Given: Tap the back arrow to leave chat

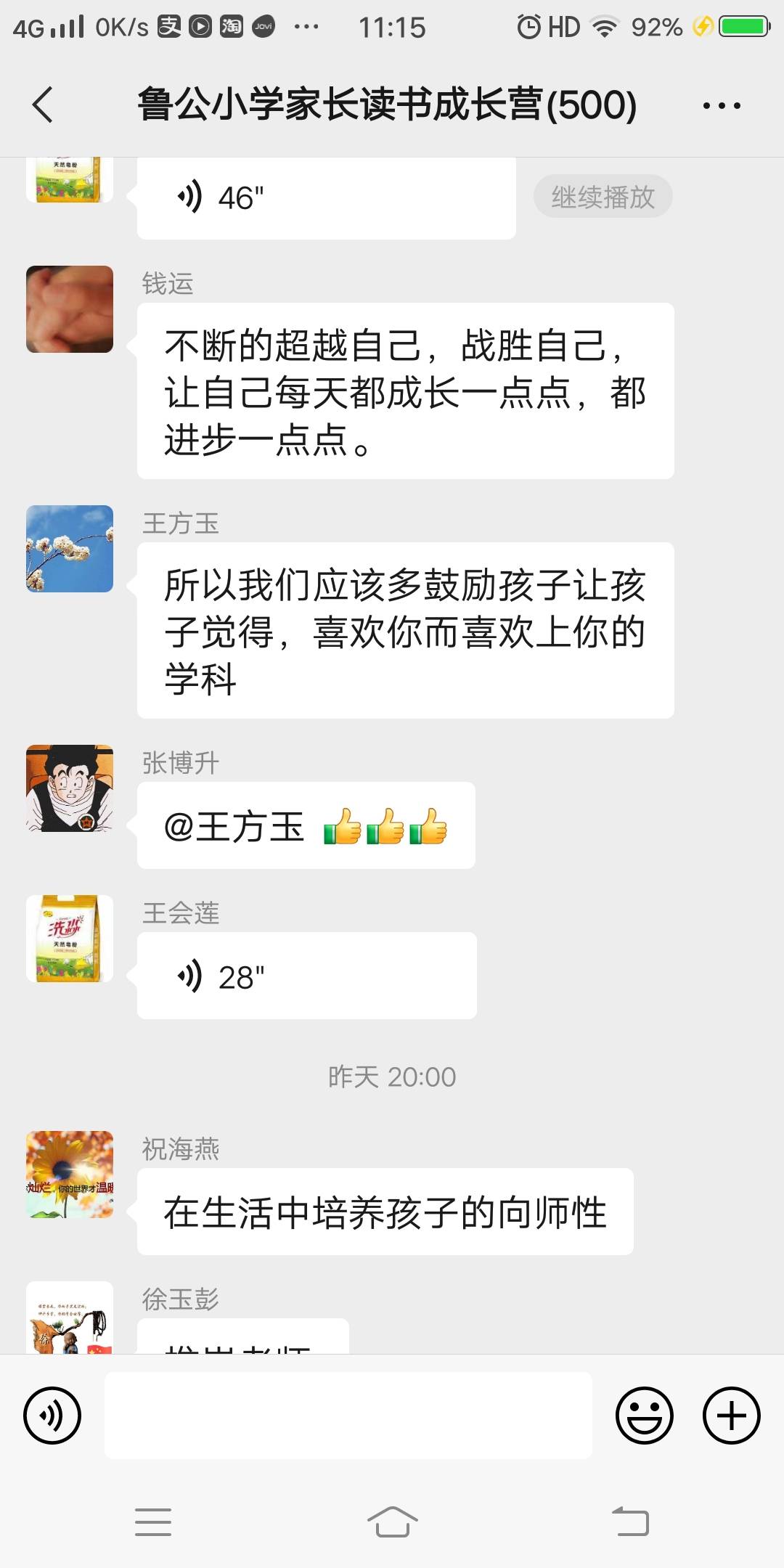Looking at the screenshot, I should 41,104.
